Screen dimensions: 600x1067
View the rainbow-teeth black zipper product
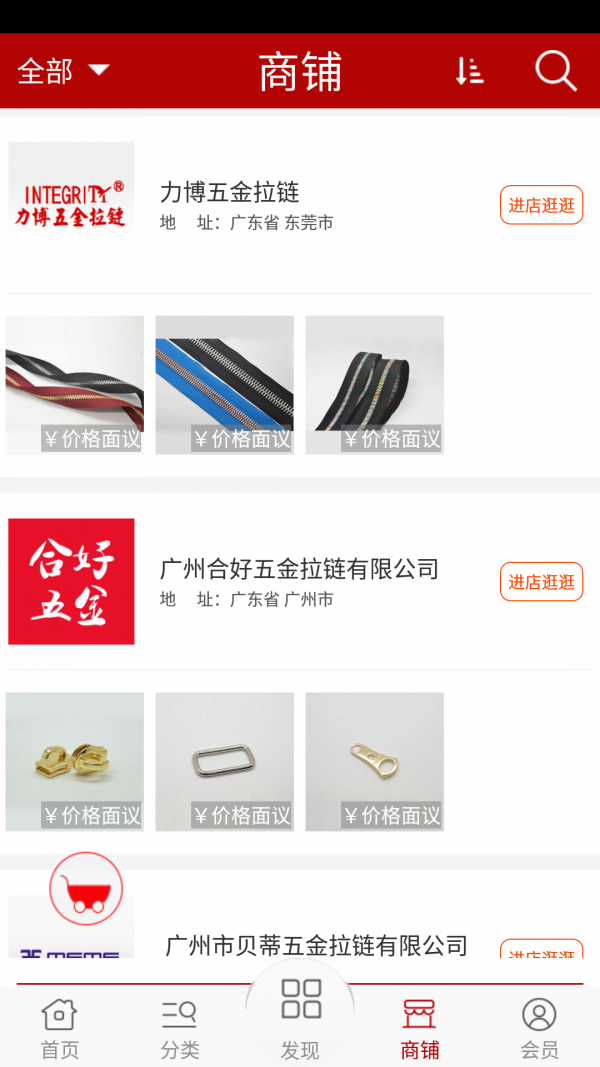click(x=375, y=385)
